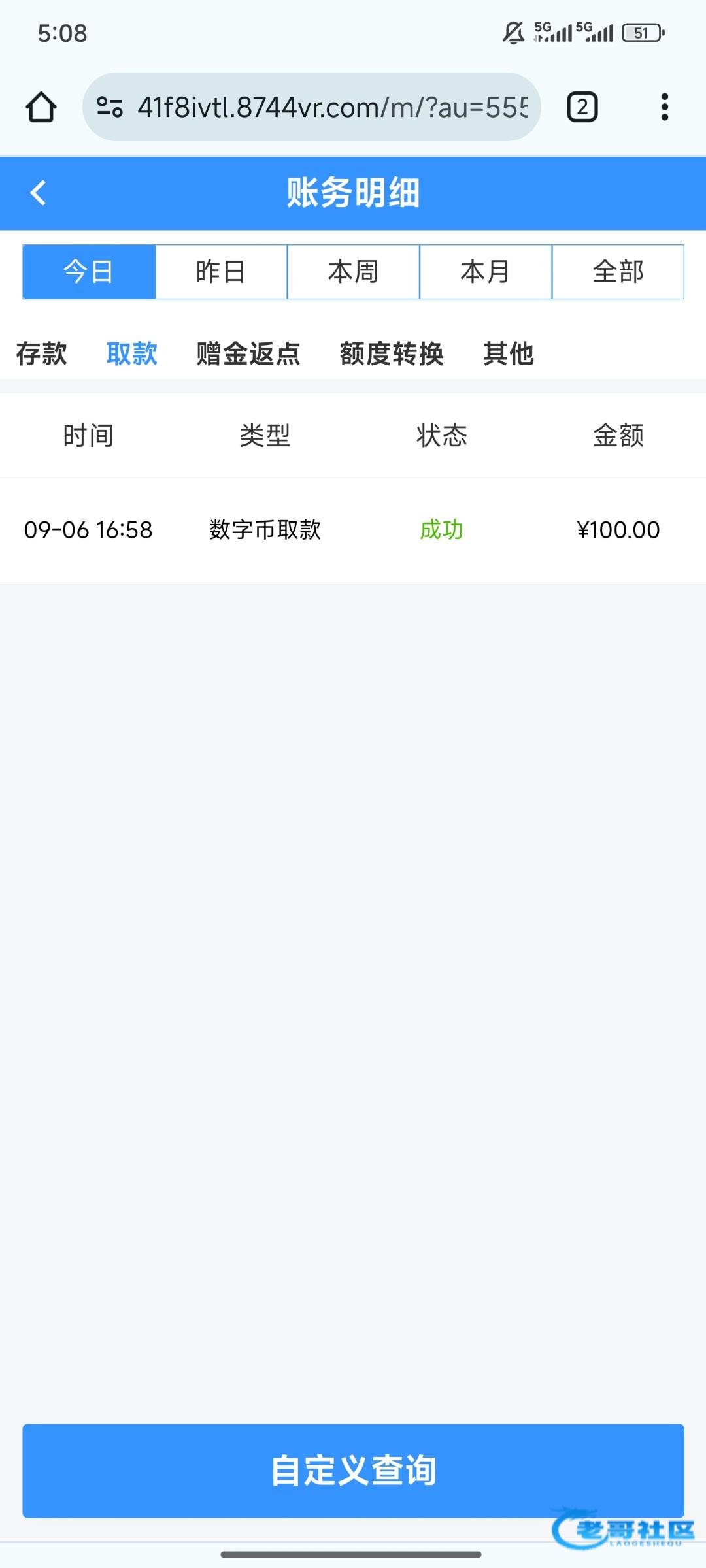The height and width of the screenshot is (1568, 706).
Task: Open browser overflow menu
Action: click(x=664, y=107)
